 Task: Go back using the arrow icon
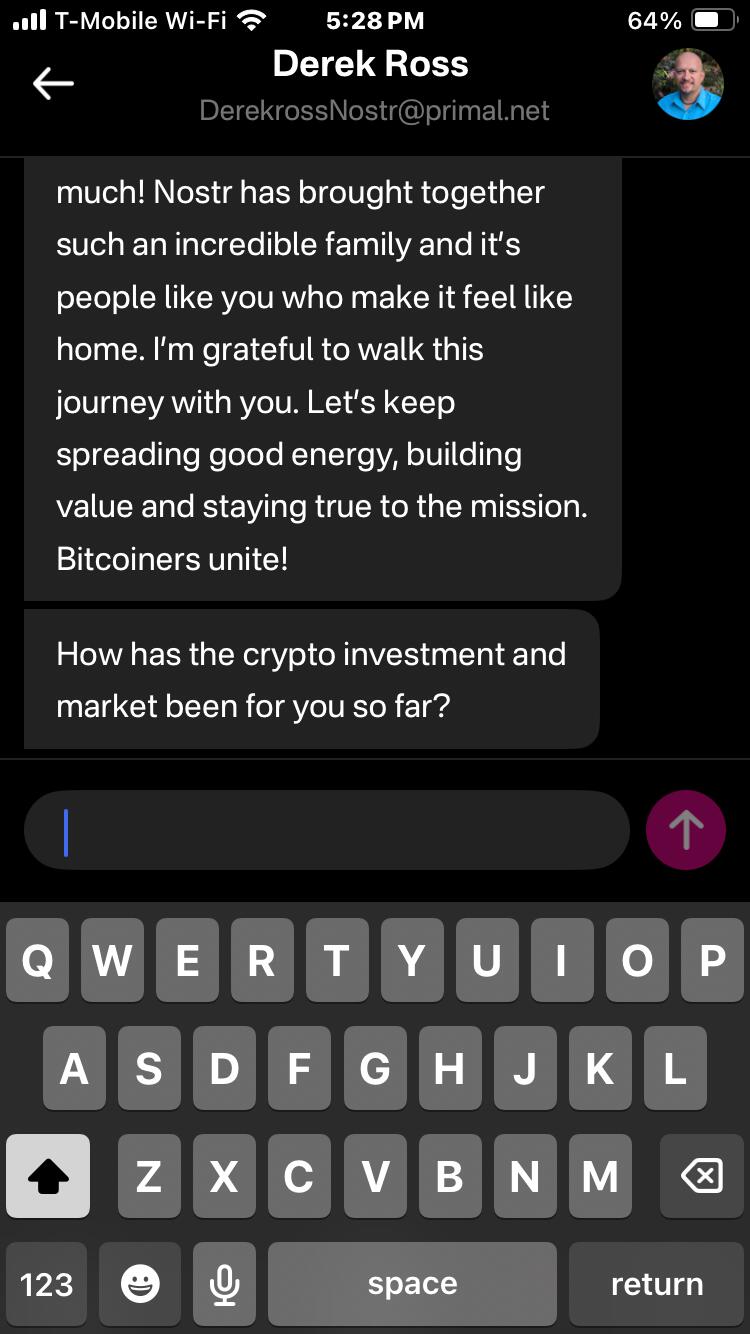[x=53, y=84]
